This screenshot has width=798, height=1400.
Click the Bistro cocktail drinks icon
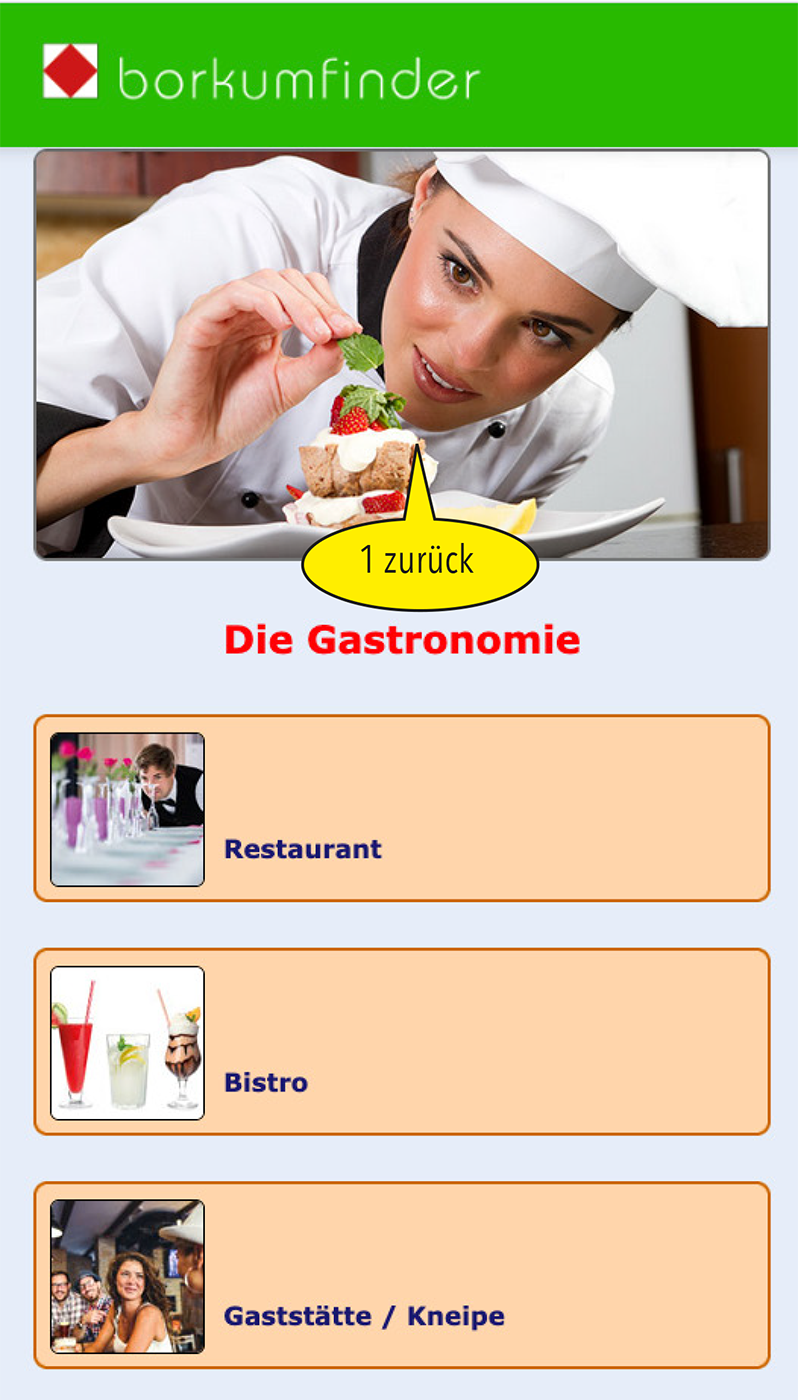pyautogui.click(x=126, y=1040)
